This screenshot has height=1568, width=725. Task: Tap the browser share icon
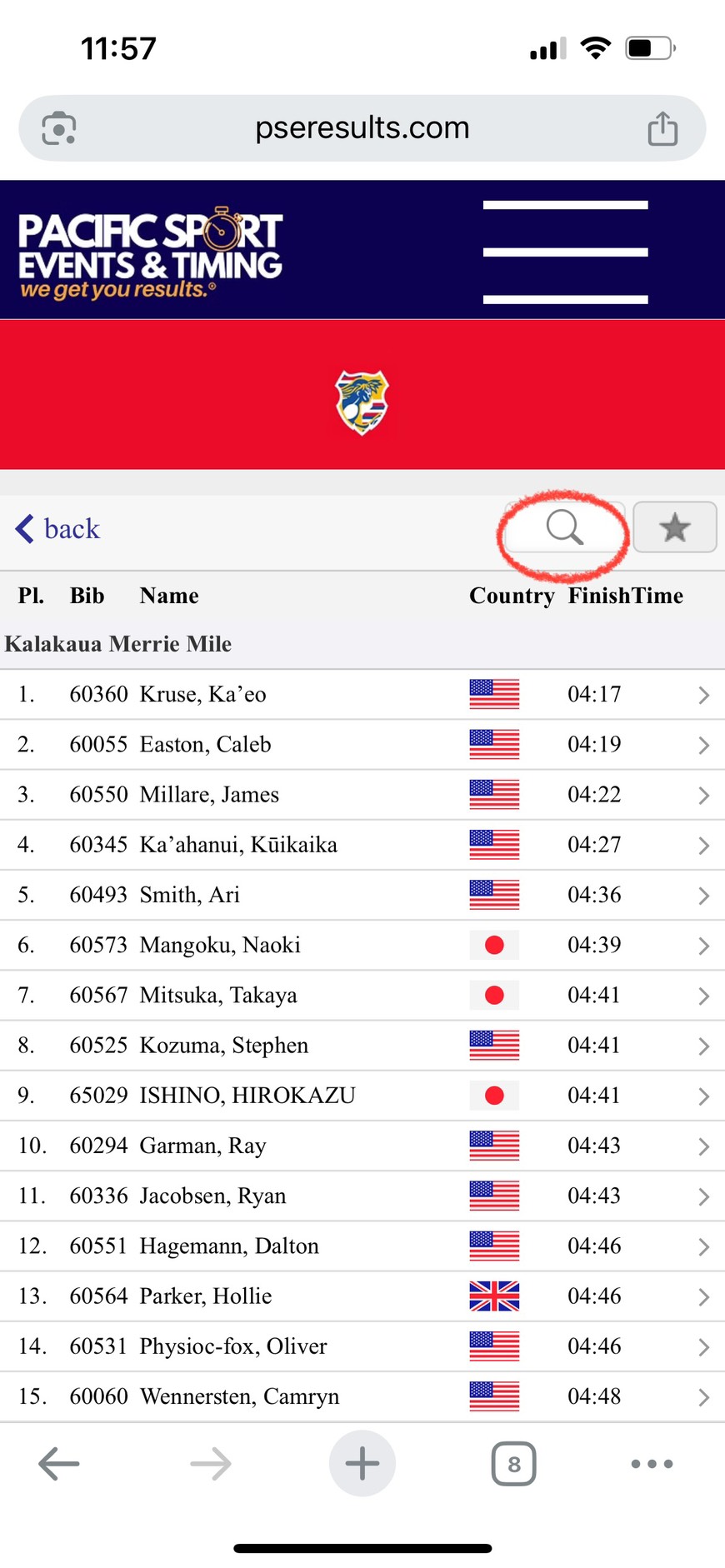pos(662,128)
